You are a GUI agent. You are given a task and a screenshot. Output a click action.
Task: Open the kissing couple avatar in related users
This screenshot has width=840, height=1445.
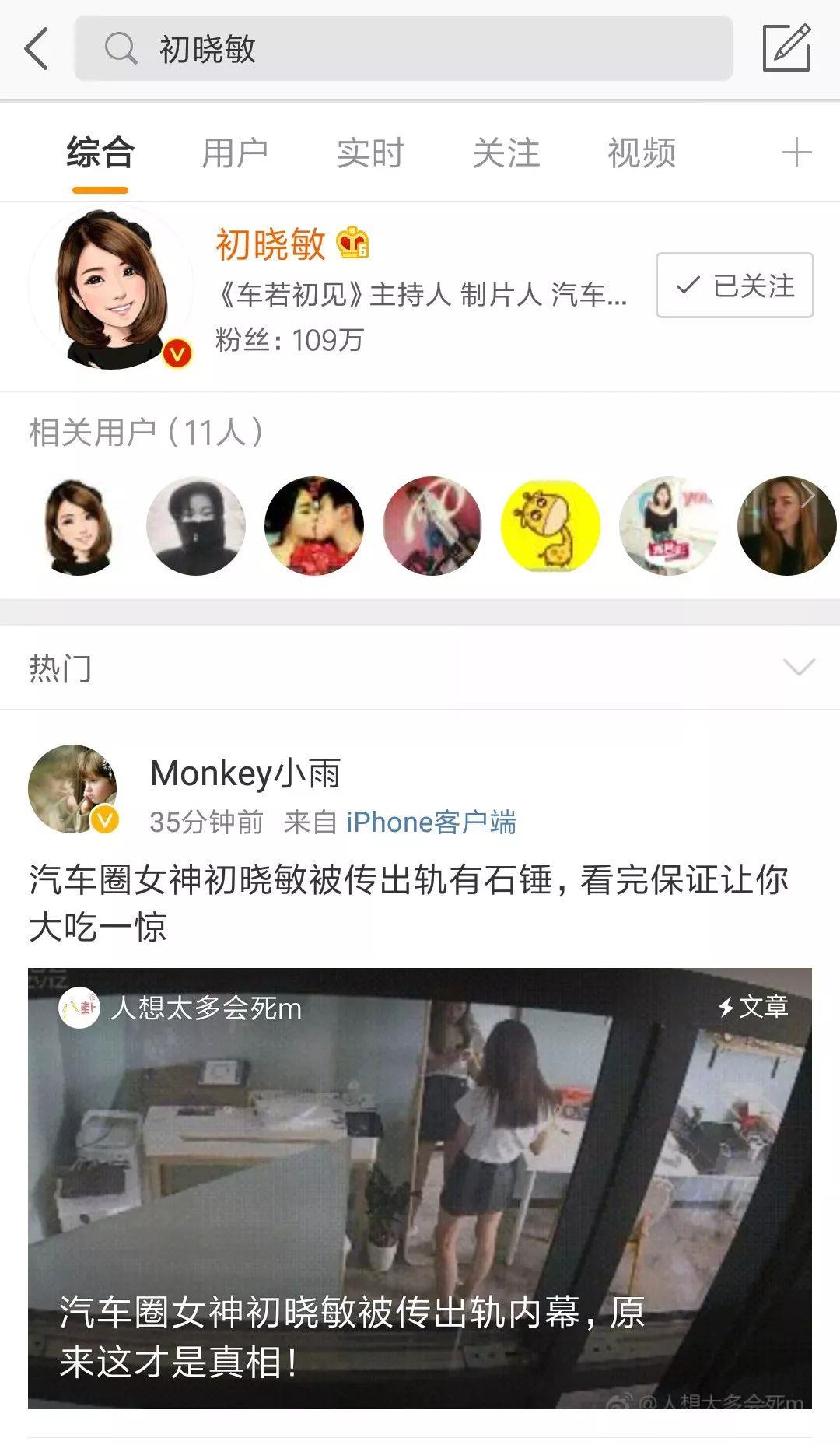tap(314, 526)
